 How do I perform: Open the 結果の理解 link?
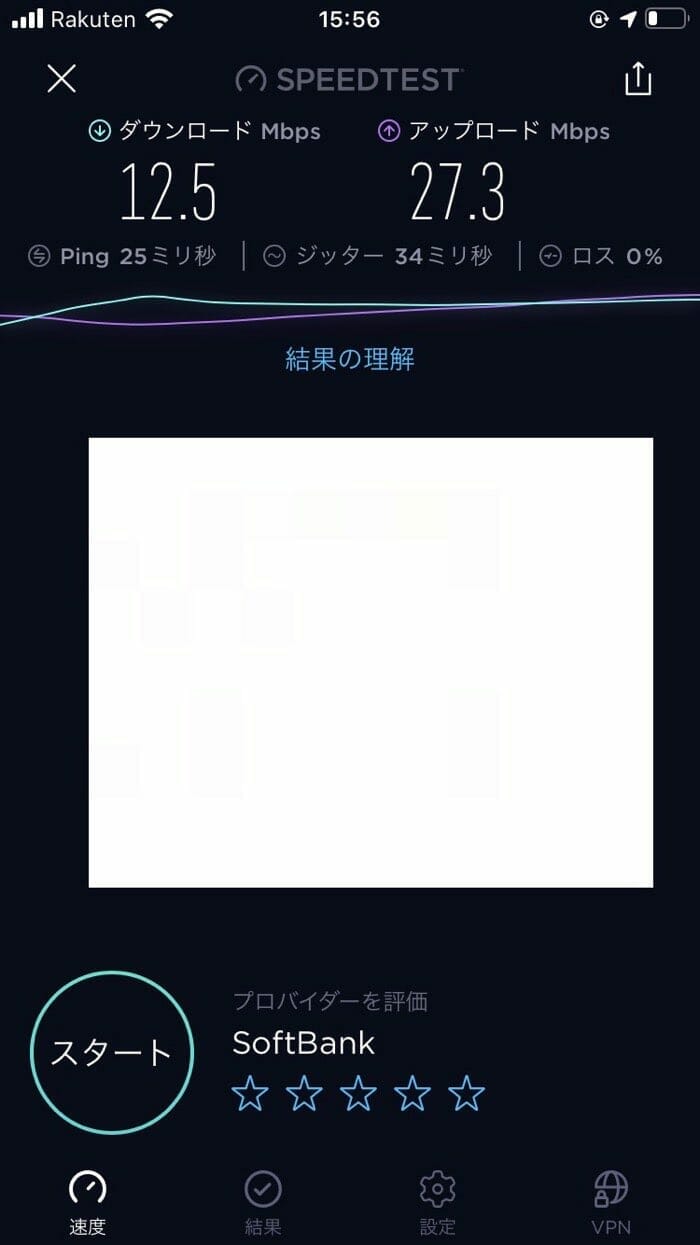(x=350, y=359)
